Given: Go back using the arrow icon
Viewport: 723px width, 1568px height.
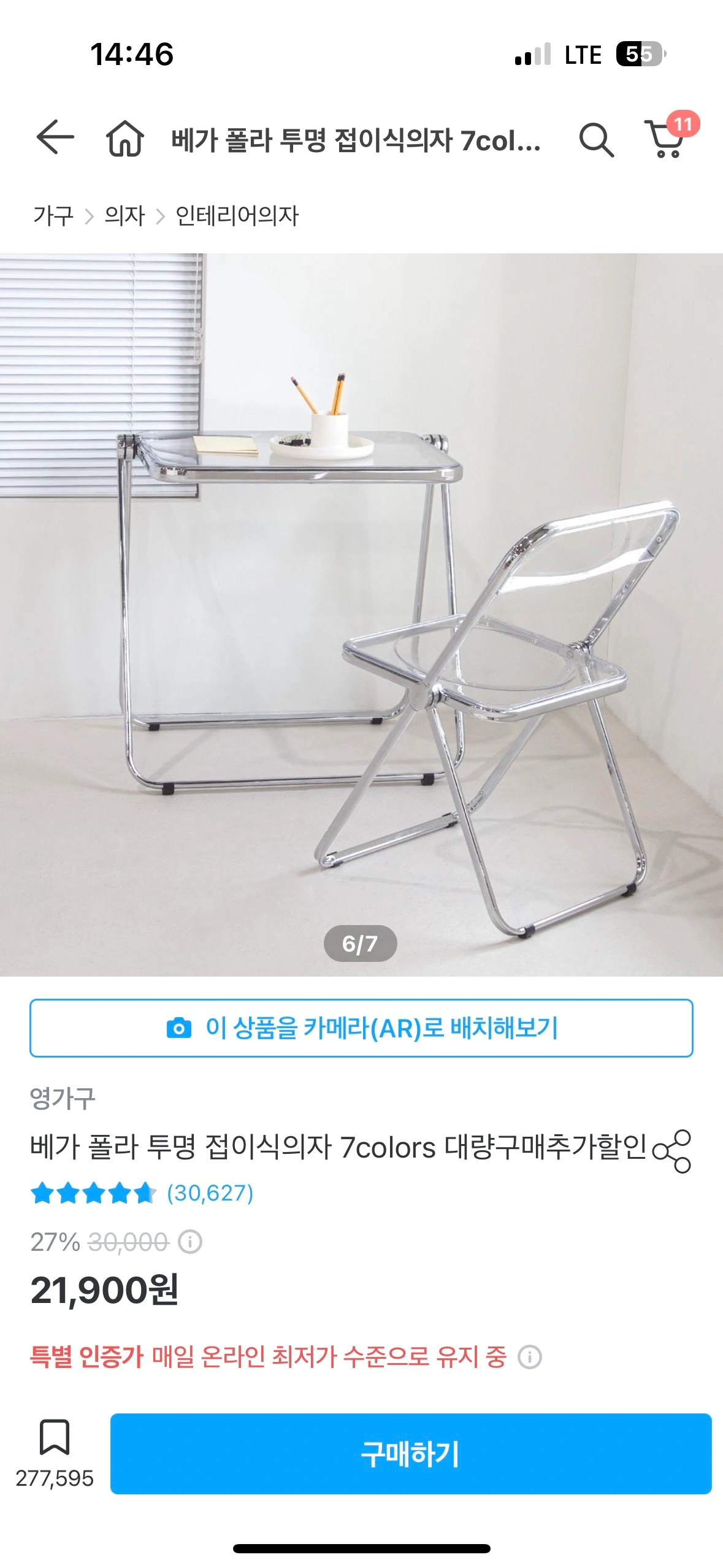Looking at the screenshot, I should point(55,137).
